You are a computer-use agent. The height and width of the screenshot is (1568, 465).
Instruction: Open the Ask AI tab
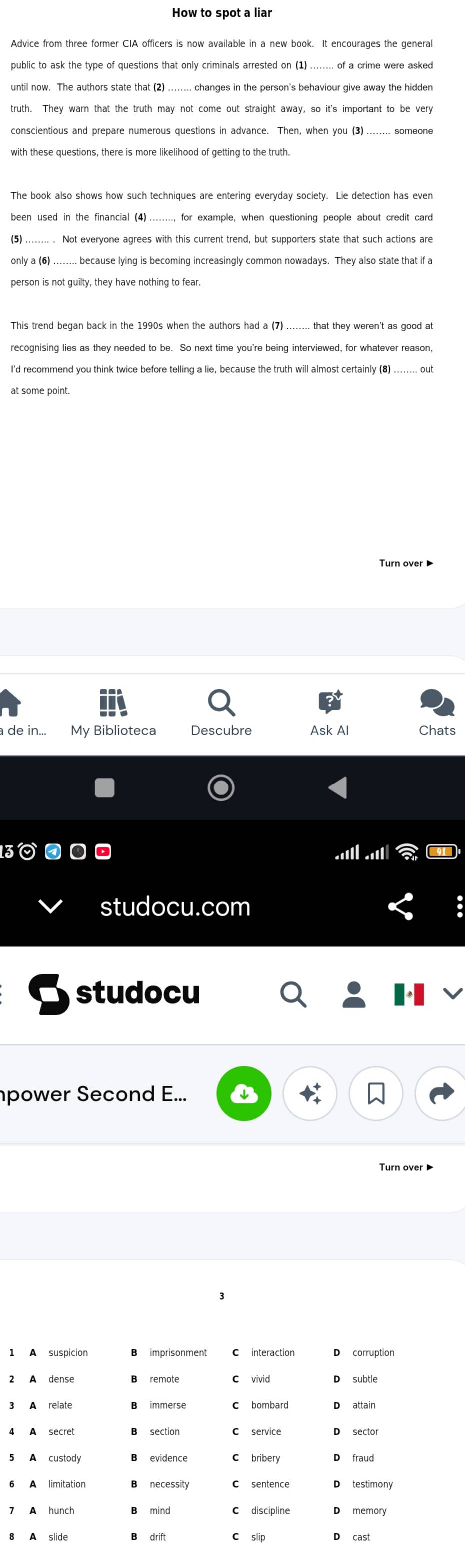tap(329, 712)
